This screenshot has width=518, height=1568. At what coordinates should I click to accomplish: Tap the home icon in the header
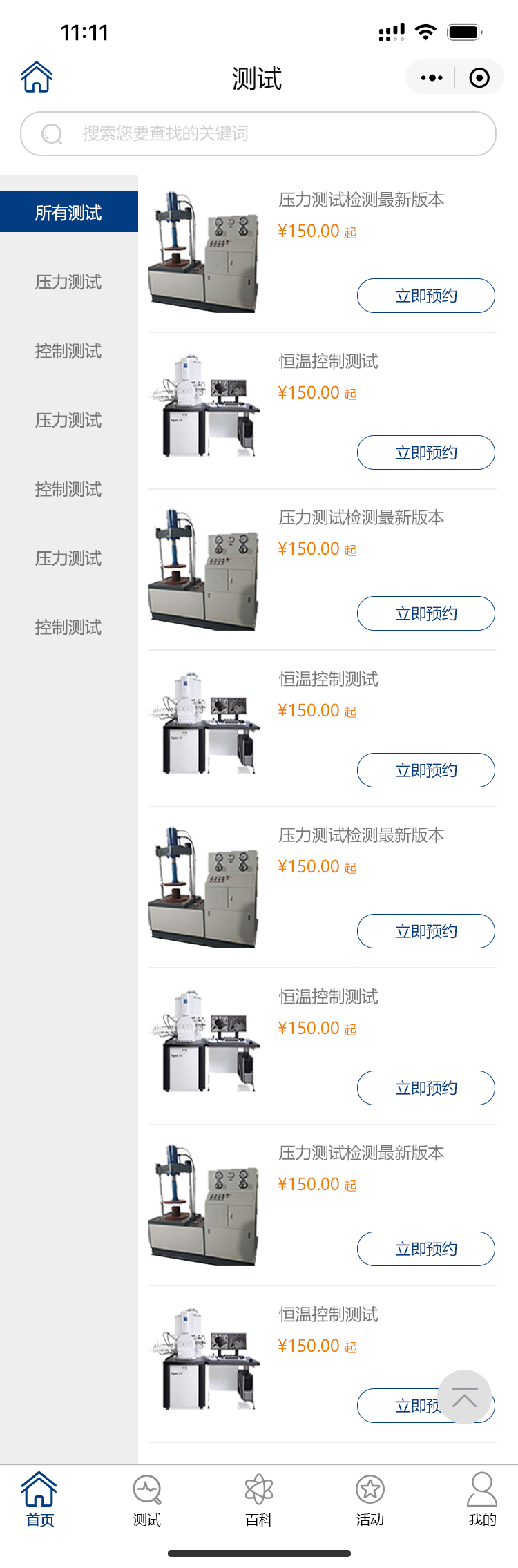37,77
